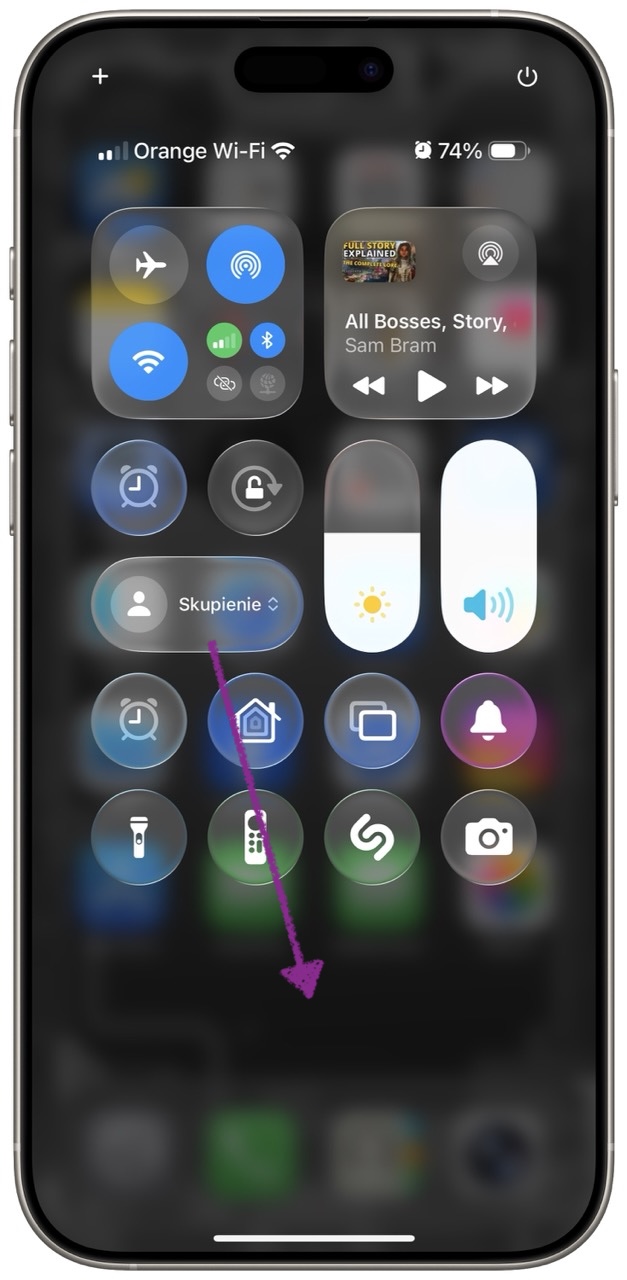Open the power button menu
627x1280 pixels.
tap(527, 77)
